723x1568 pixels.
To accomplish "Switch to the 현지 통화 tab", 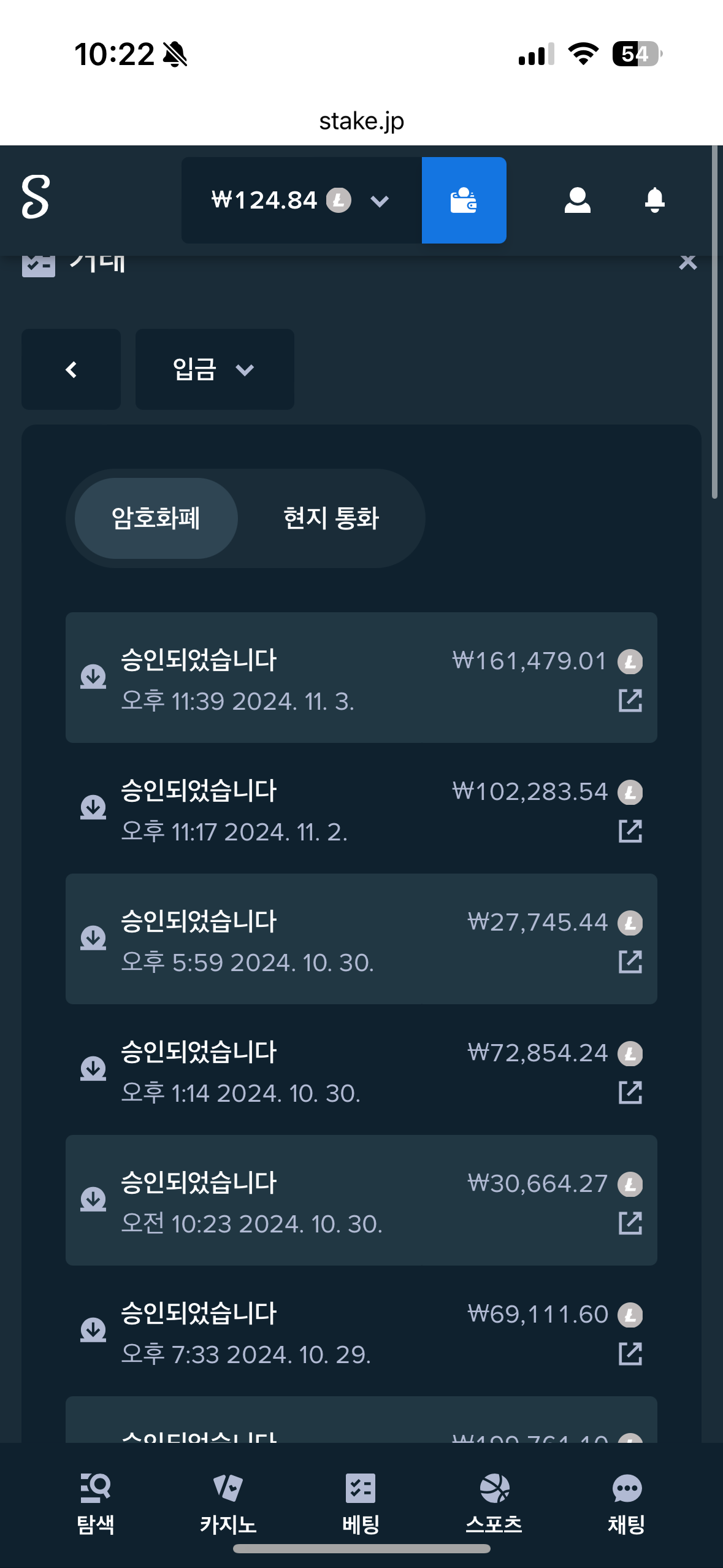I will click(x=331, y=518).
